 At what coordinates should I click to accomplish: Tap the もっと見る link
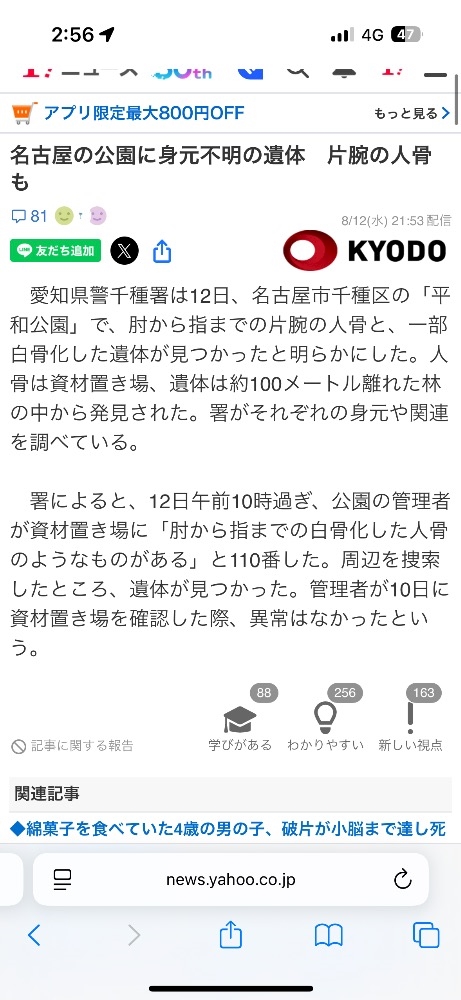coord(413,114)
